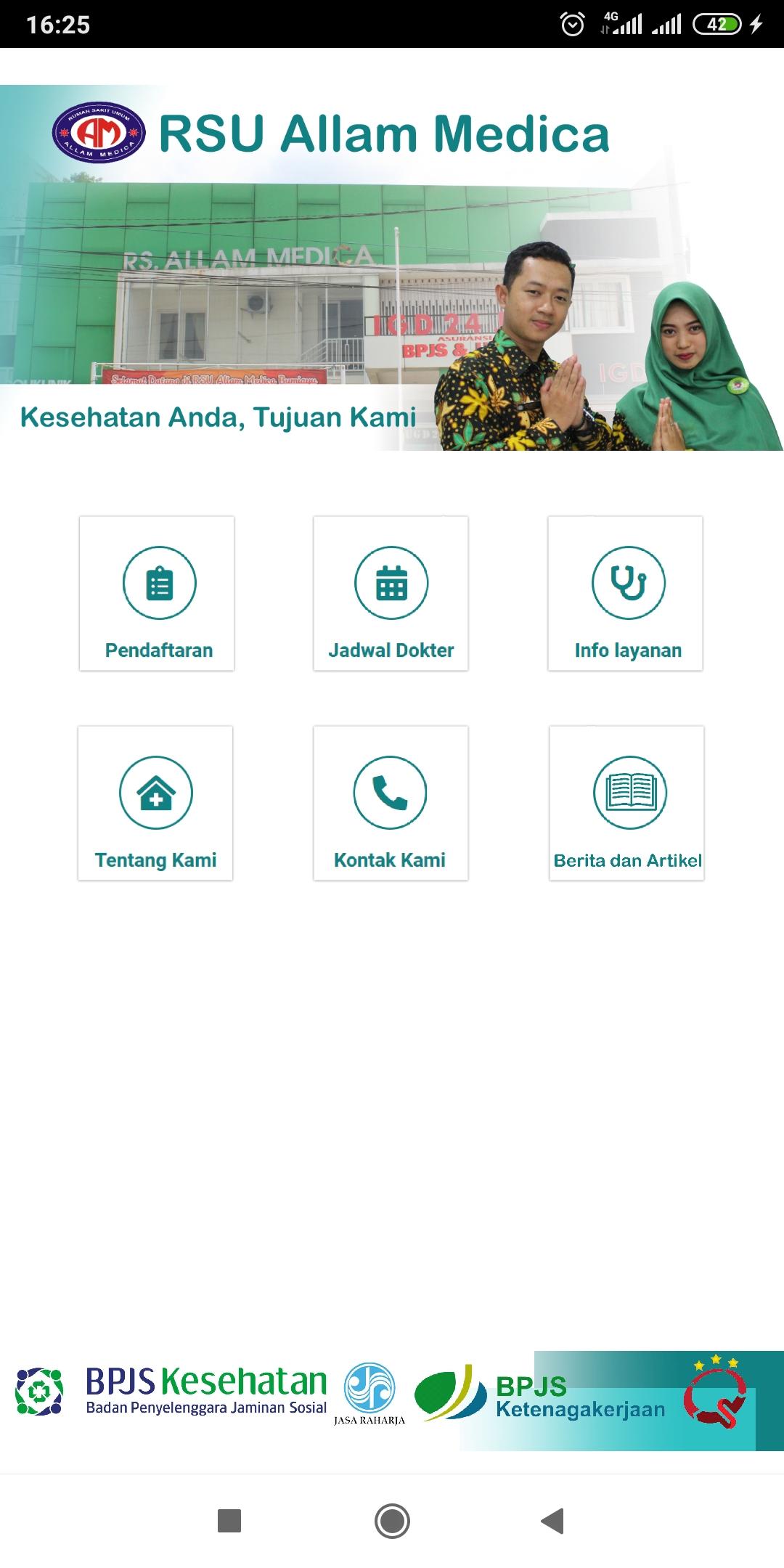Open Jadwal Dokter schedule
This screenshot has width=784, height=1568.
click(391, 593)
